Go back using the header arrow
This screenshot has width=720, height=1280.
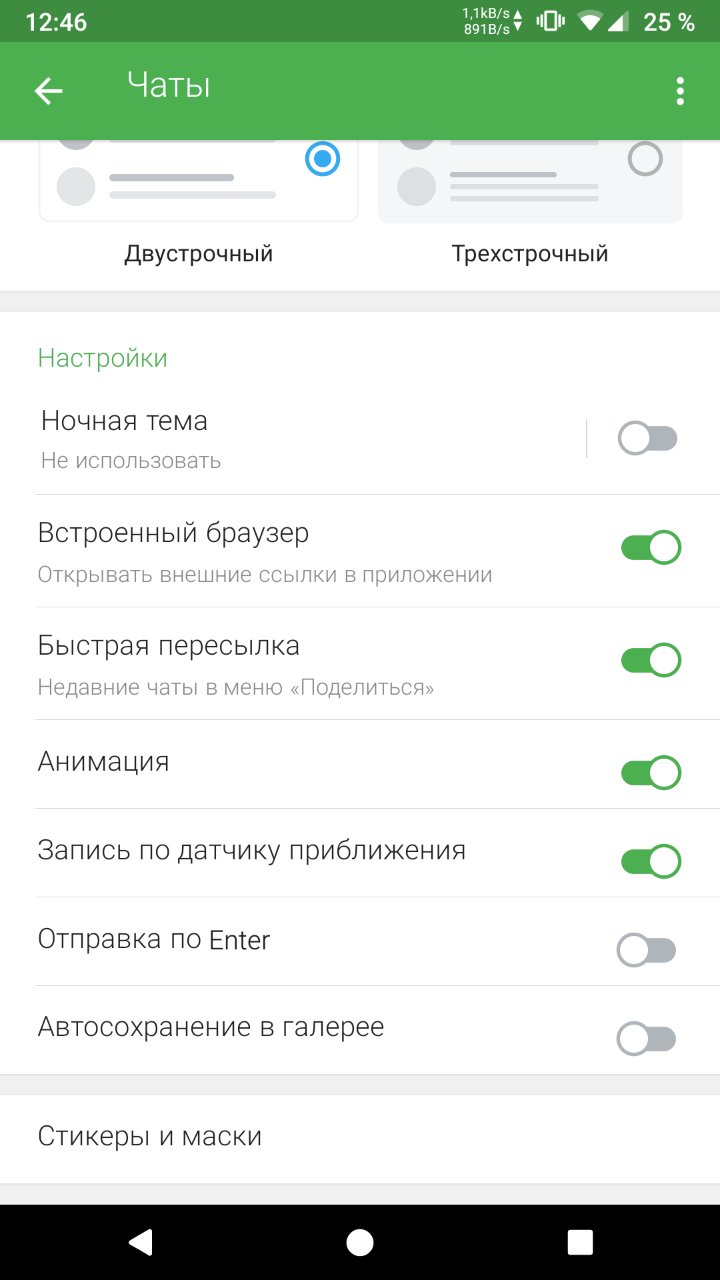(x=48, y=91)
